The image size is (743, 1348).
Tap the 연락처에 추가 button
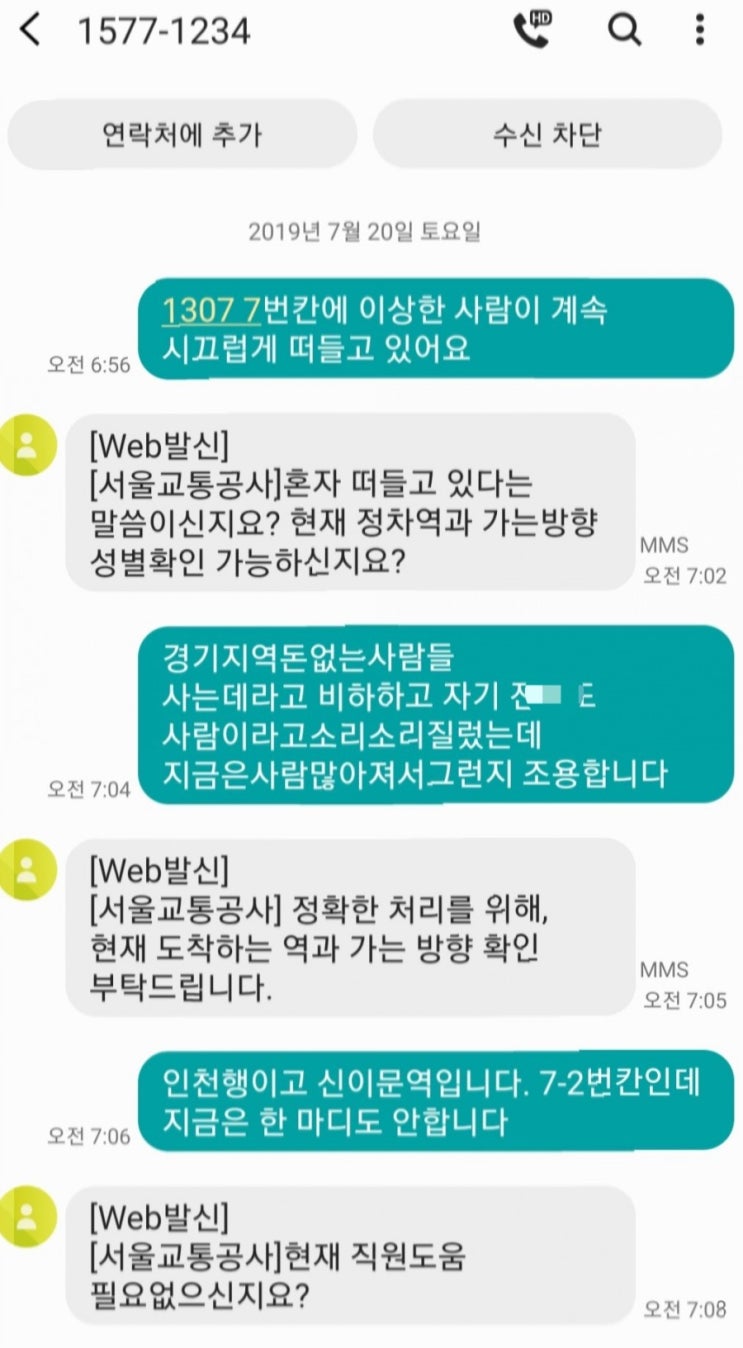[x=182, y=134]
